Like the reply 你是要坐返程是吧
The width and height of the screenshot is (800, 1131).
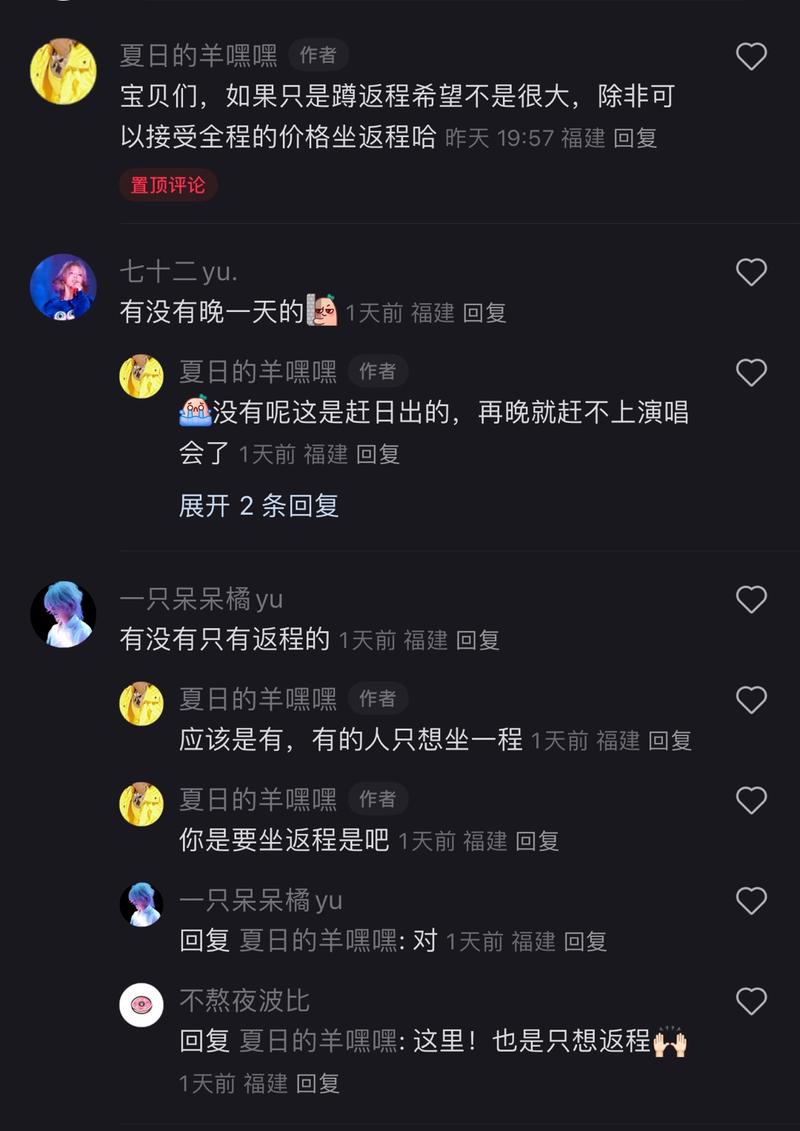[751, 800]
